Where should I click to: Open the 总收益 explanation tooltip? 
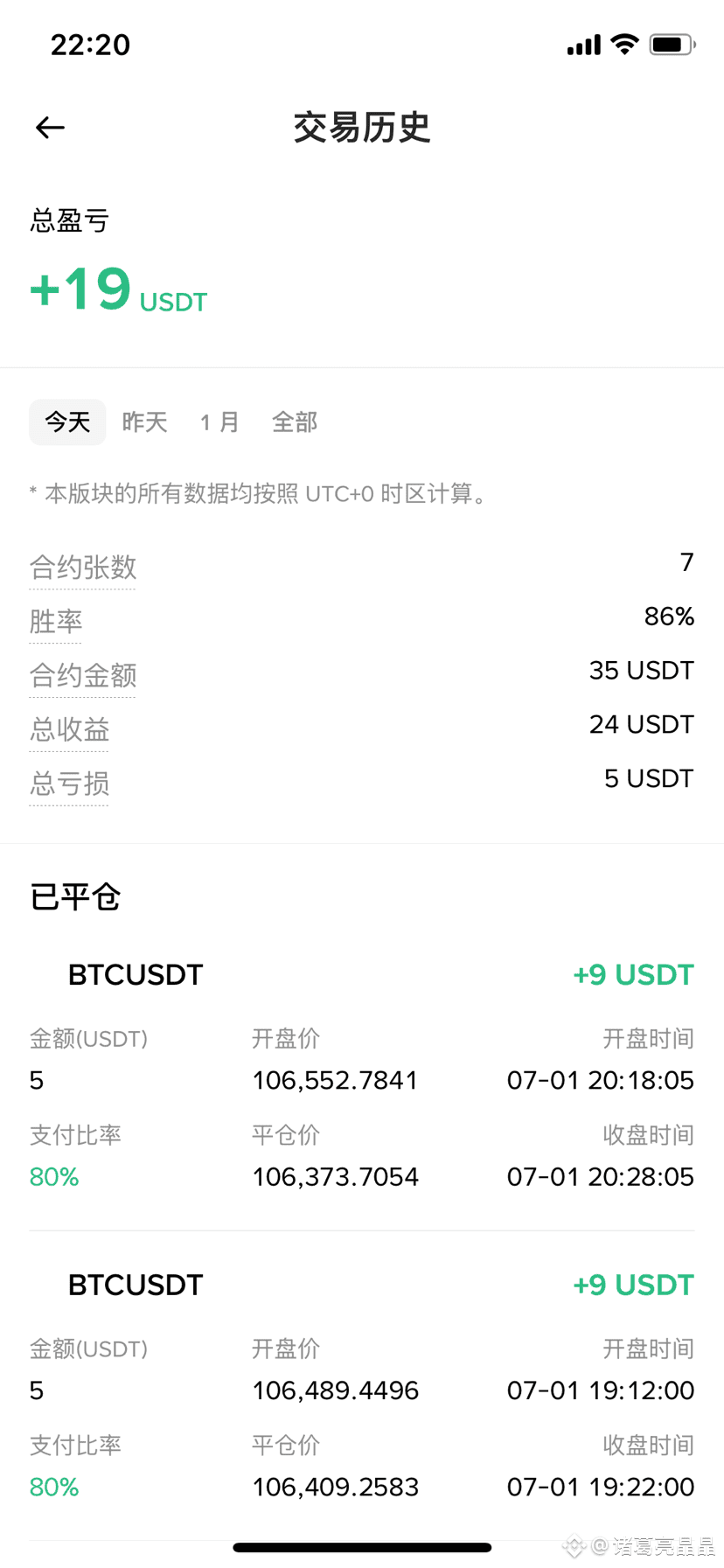pos(69,729)
